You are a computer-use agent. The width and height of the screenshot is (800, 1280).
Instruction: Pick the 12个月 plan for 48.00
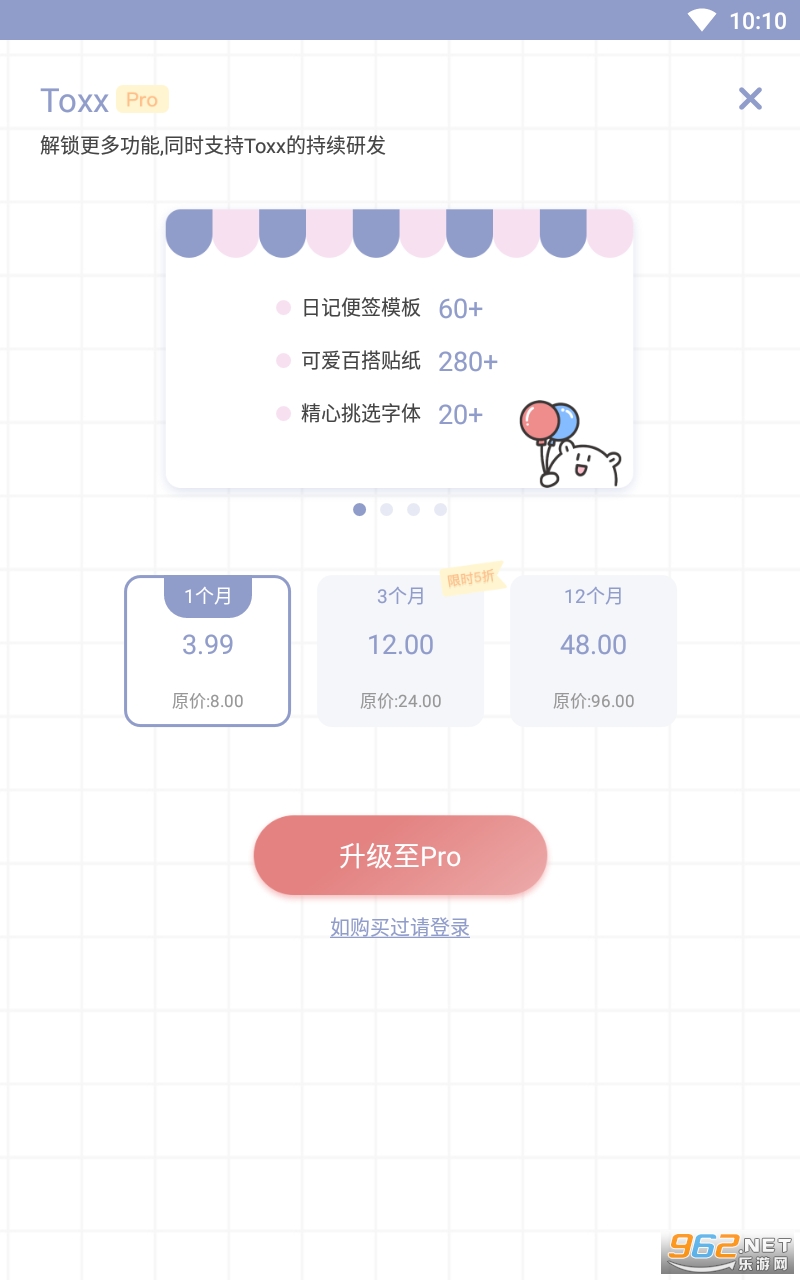(593, 651)
